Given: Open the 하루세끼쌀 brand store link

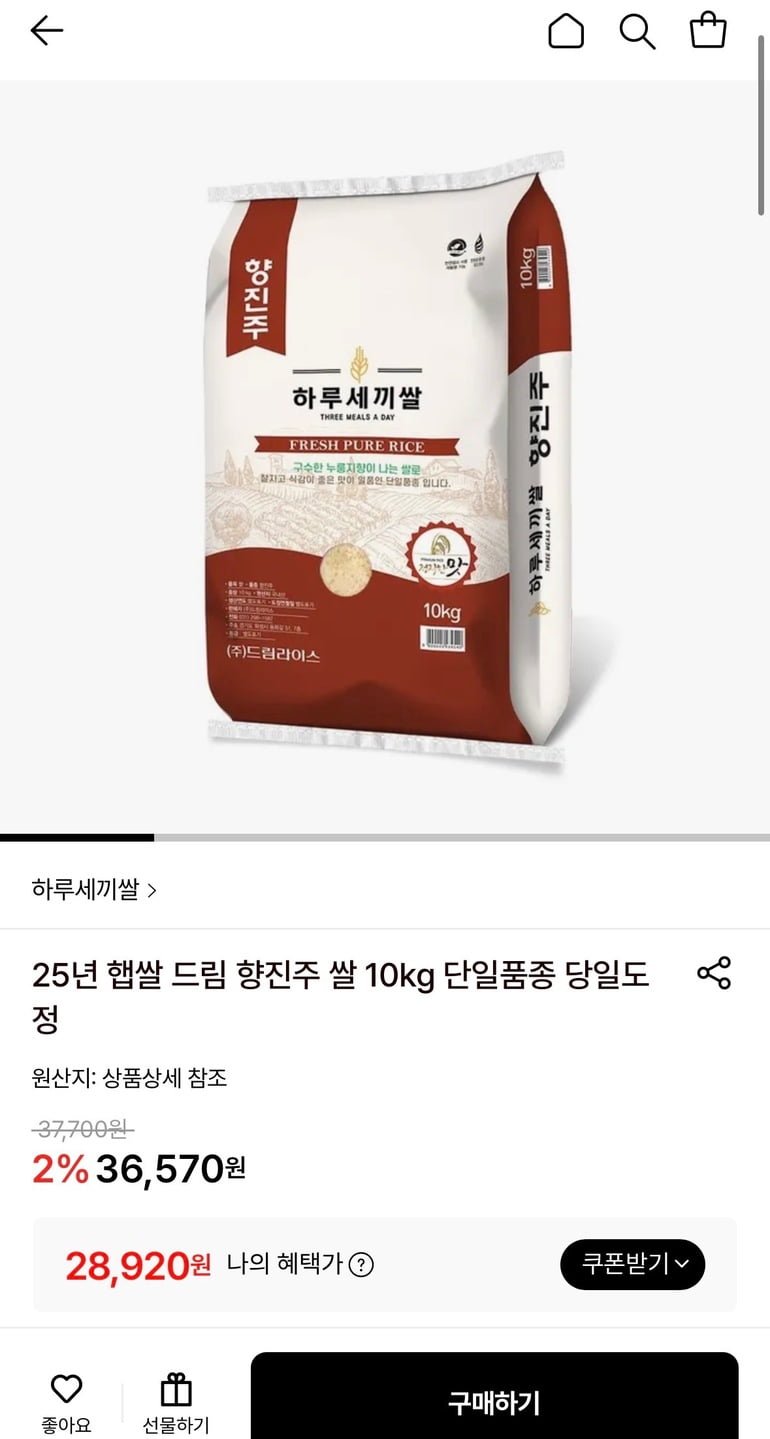Looking at the screenshot, I should pos(94,889).
